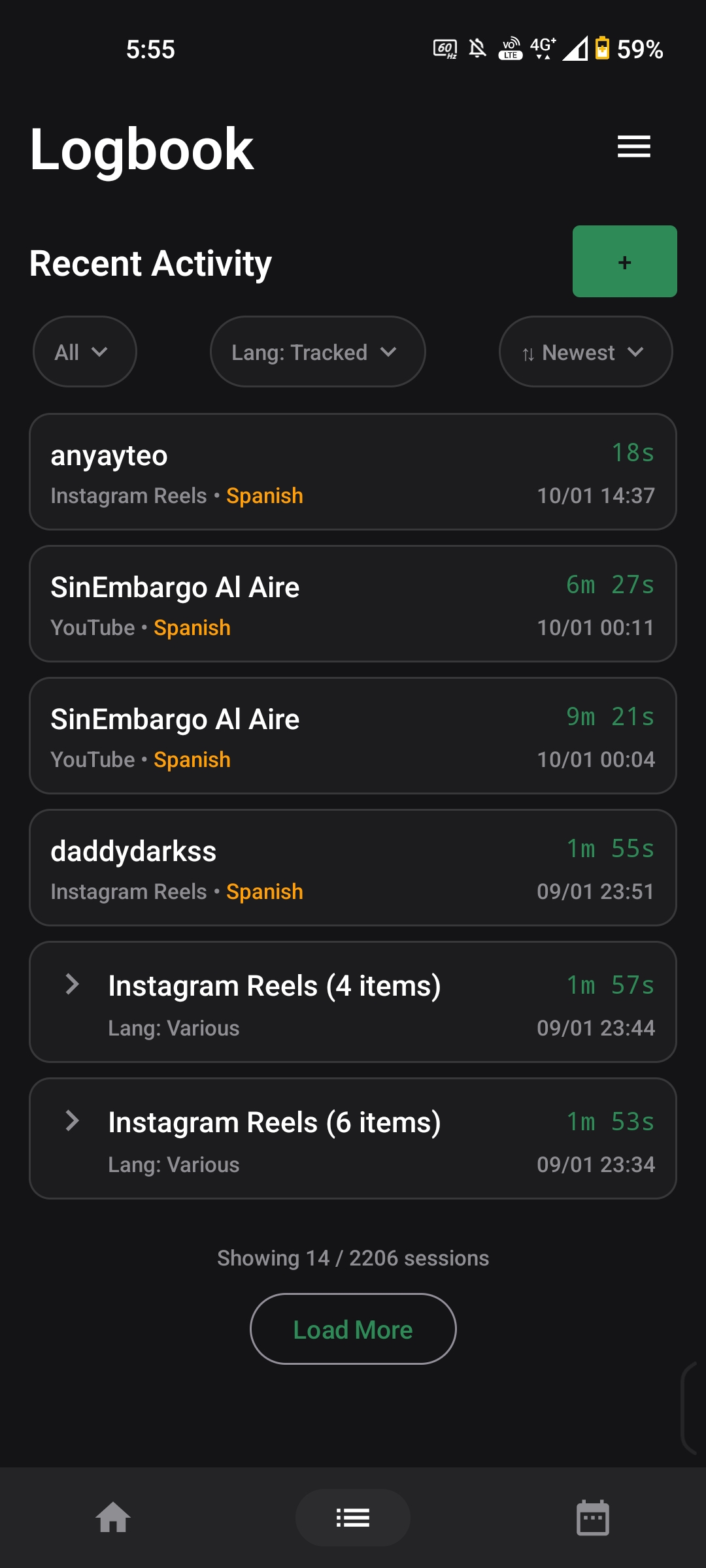View the daddydarkss session
The height and width of the screenshot is (1568, 706).
[x=353, y=868]
